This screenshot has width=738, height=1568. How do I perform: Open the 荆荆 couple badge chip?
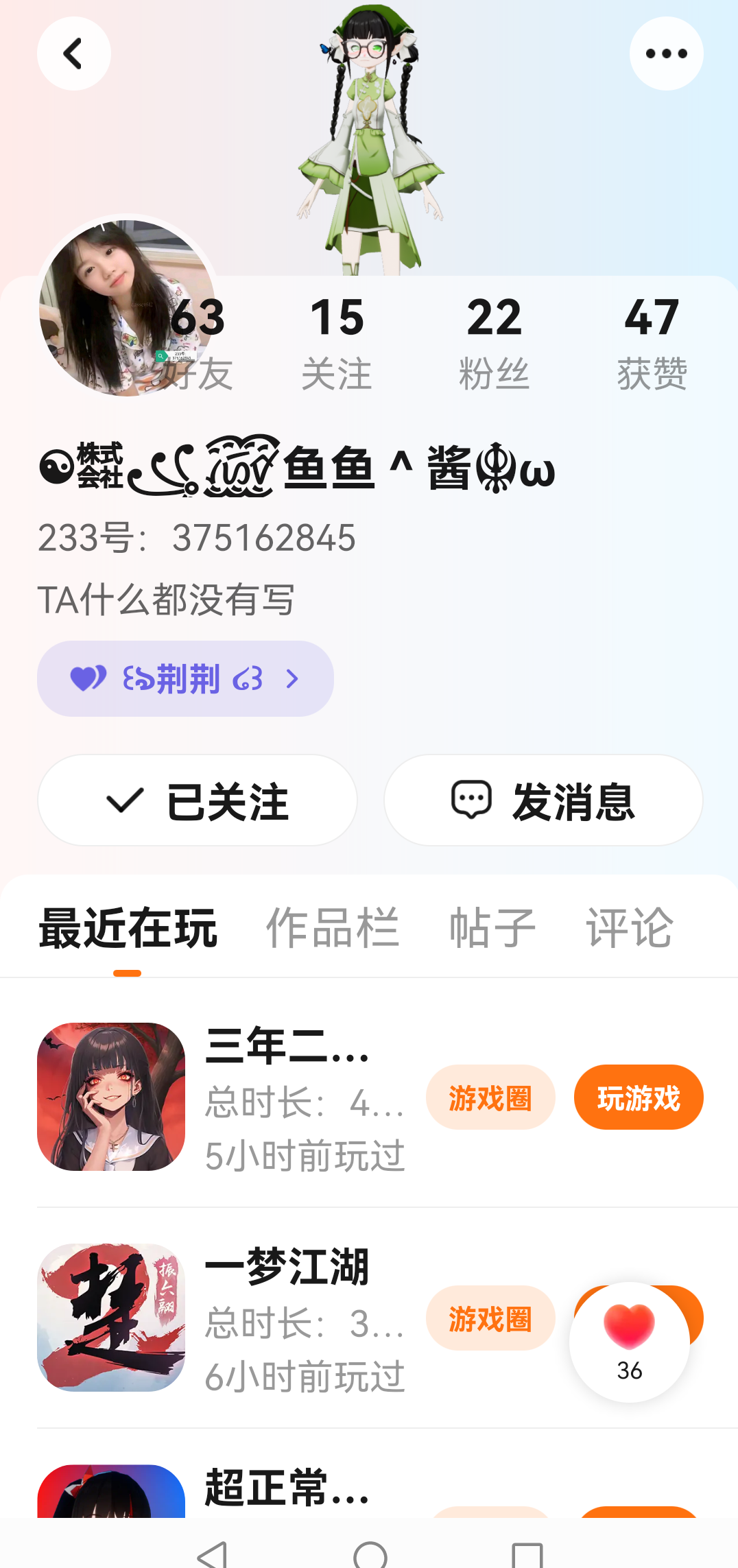[x=185, y=679]
